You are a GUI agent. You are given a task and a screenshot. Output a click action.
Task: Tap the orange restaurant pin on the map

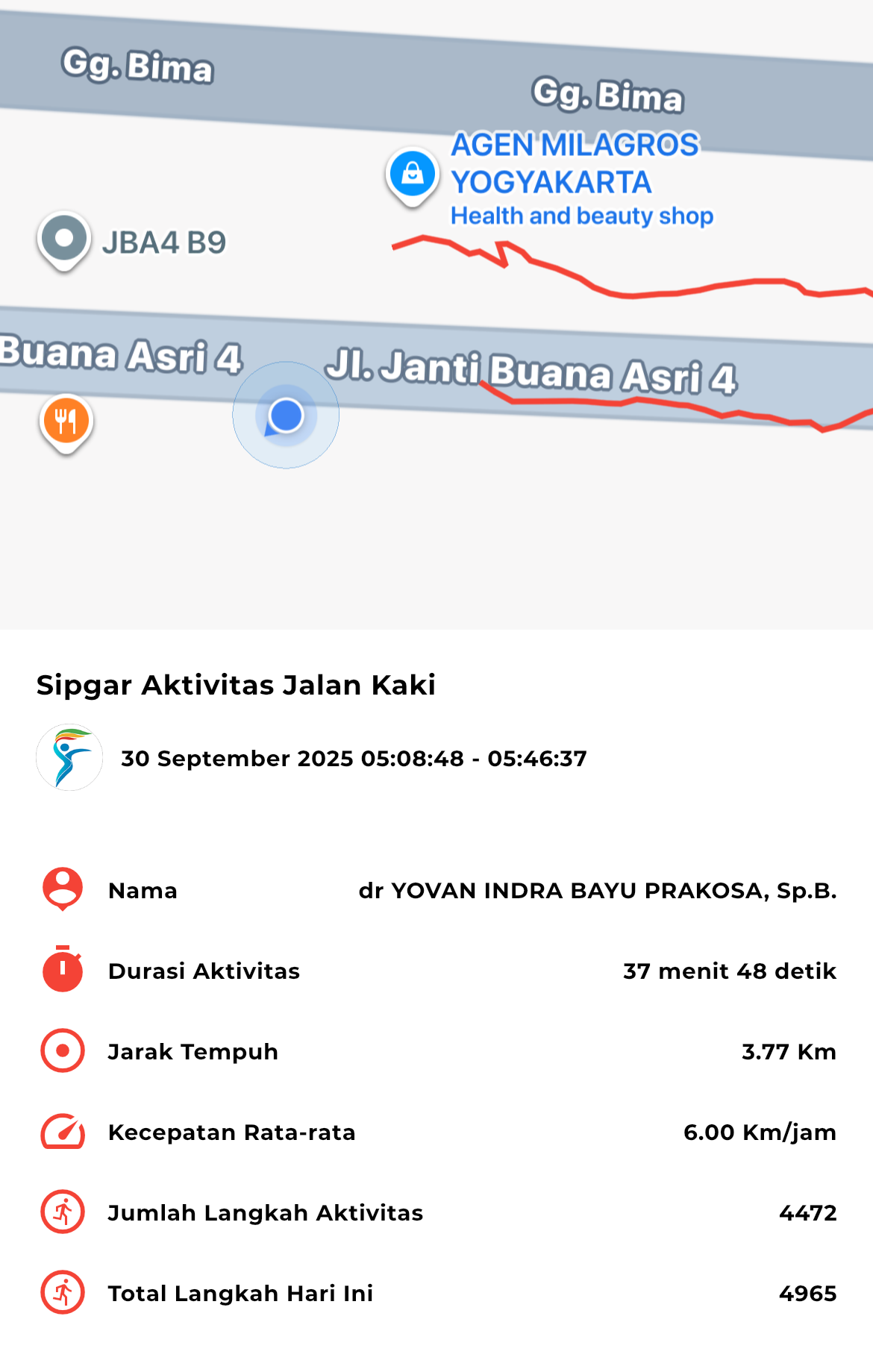click(x=66, y=422)
